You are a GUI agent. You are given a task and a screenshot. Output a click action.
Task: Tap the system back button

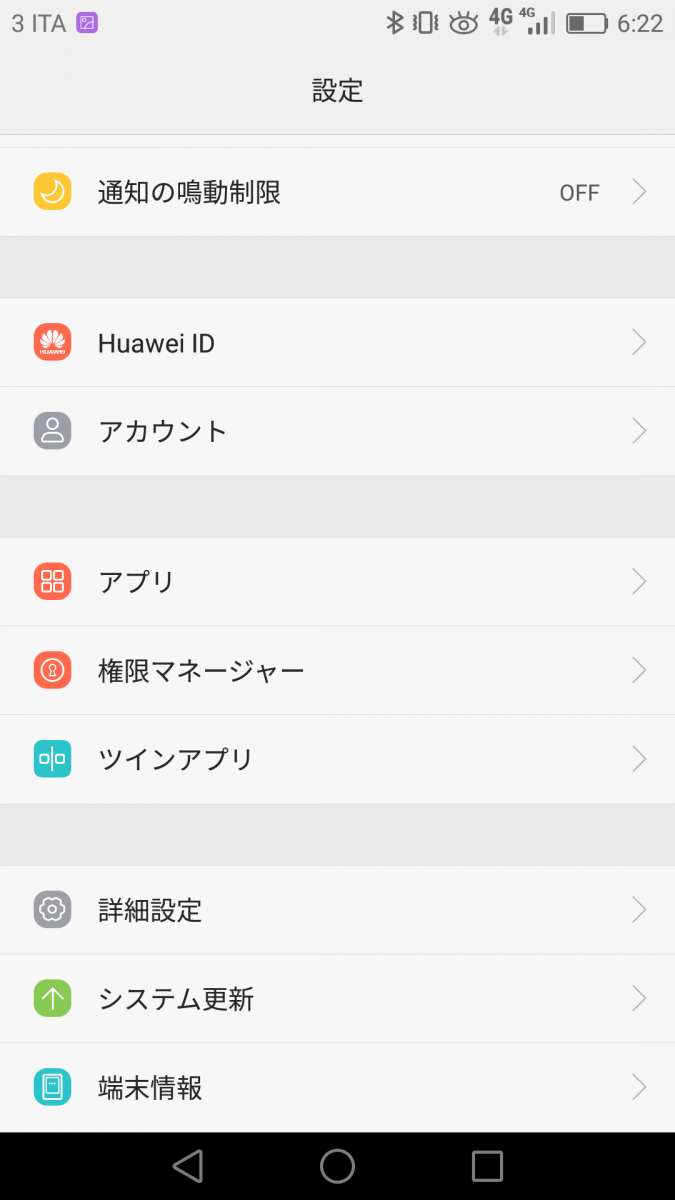click(187, 1166)
